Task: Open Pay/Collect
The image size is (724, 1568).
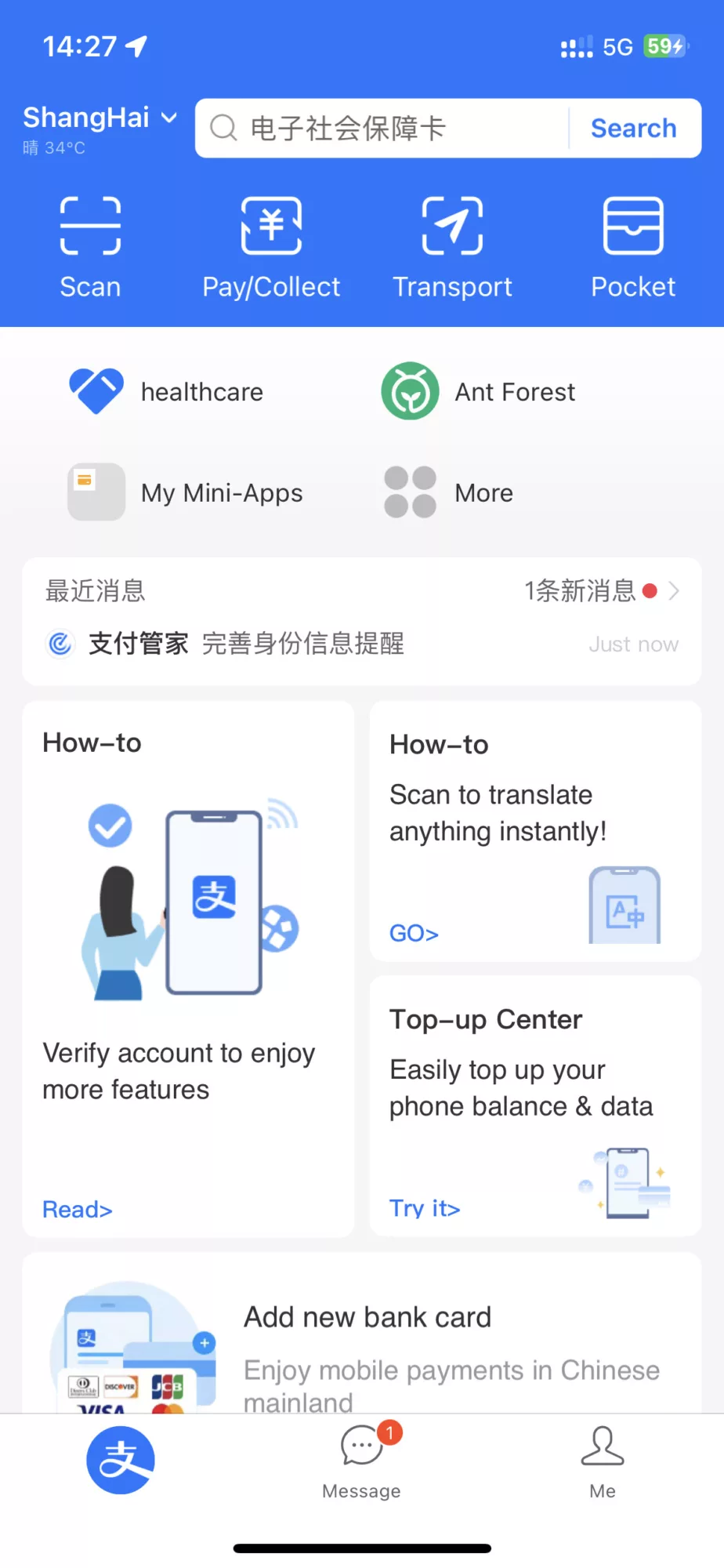Action: pyautogui.click(x=271, y=247)
